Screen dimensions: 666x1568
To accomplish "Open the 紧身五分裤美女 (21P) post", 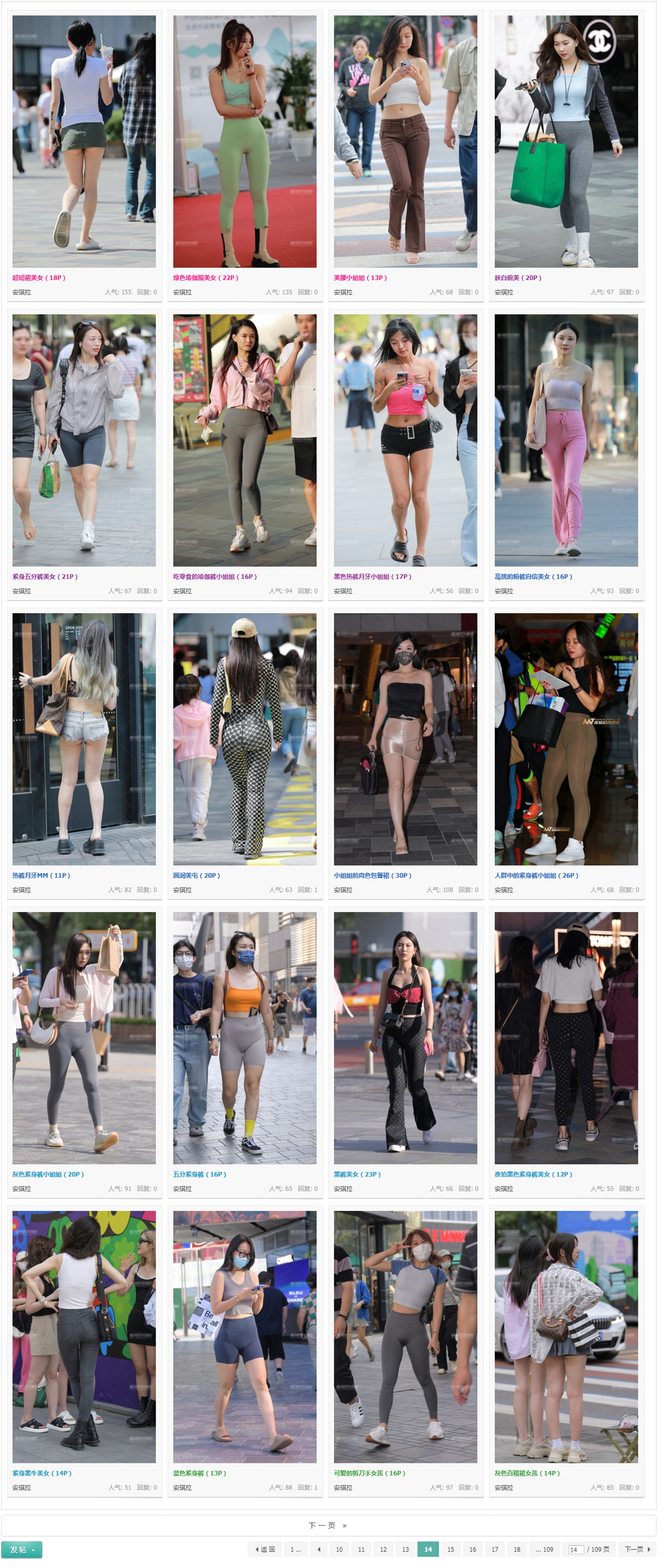I will (x=45, y=576).
